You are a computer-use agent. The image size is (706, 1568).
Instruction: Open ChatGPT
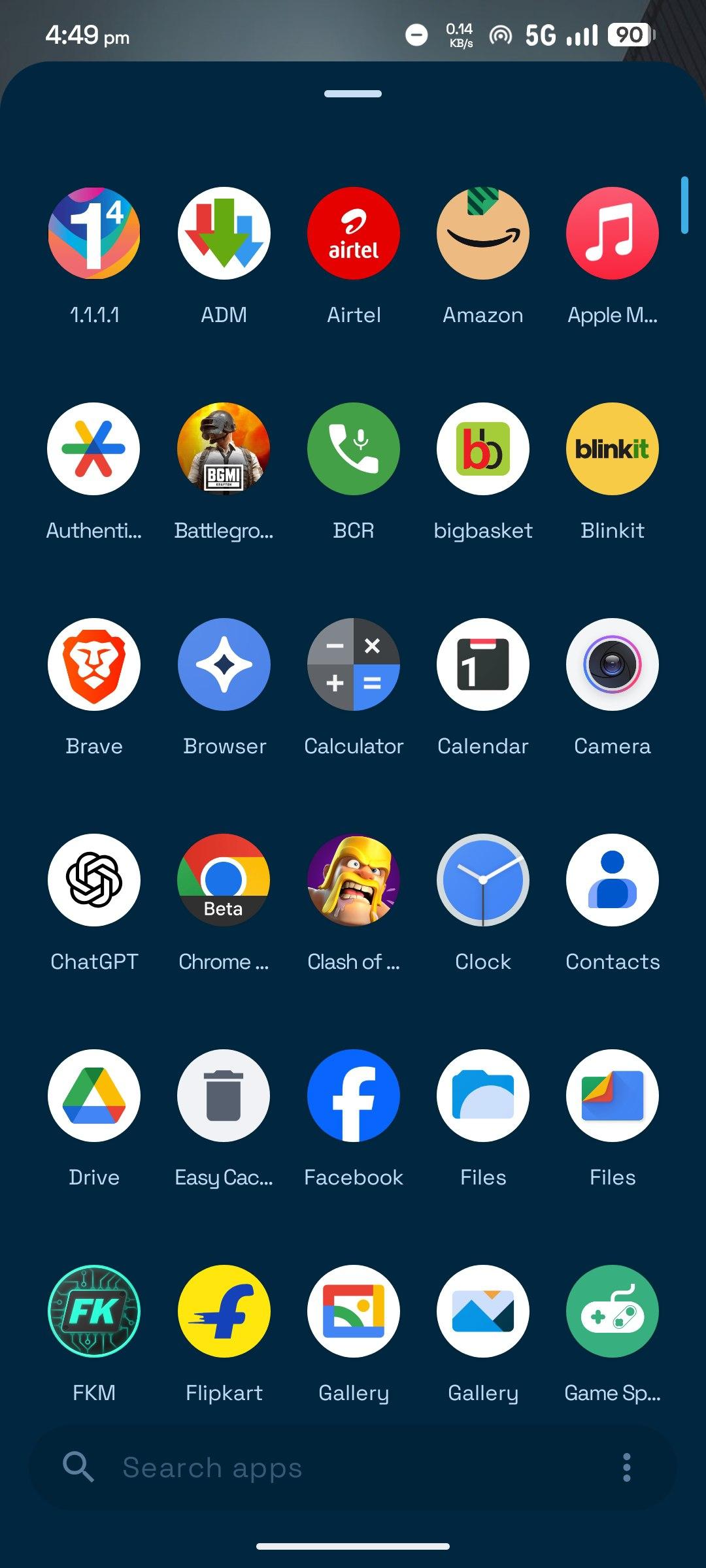(x=94, y=880)
